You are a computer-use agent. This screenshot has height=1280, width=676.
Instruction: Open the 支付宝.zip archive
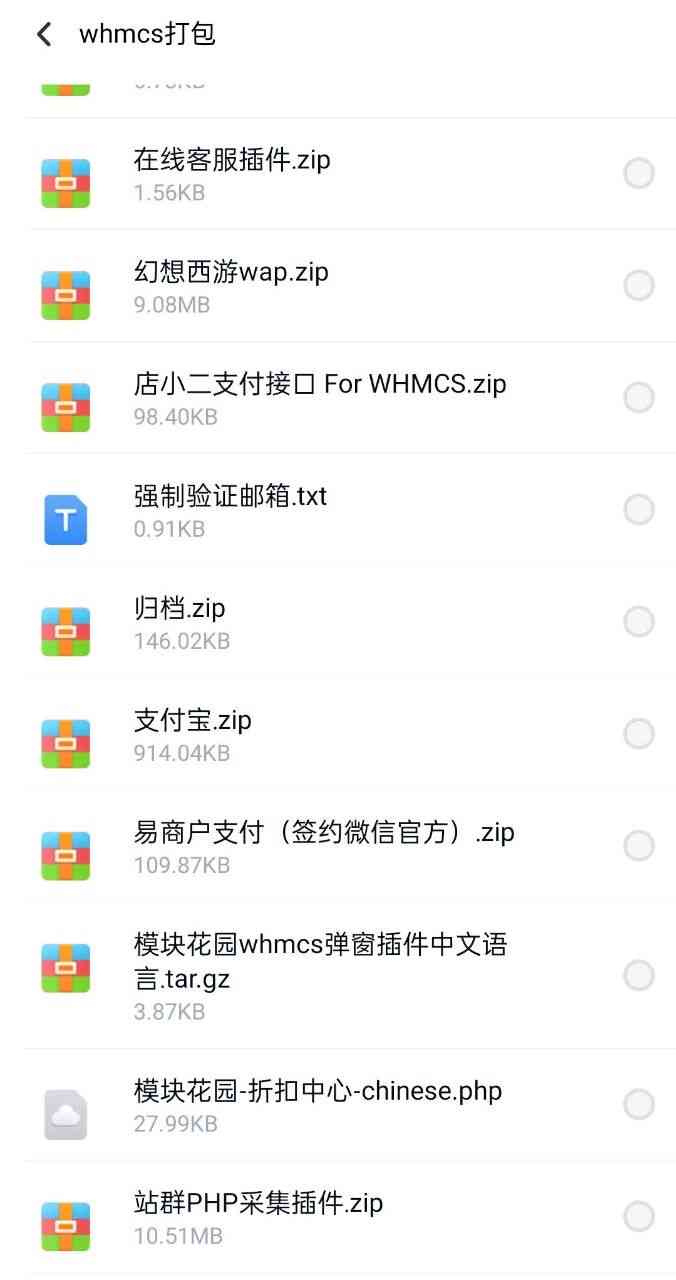coord(192,720)
